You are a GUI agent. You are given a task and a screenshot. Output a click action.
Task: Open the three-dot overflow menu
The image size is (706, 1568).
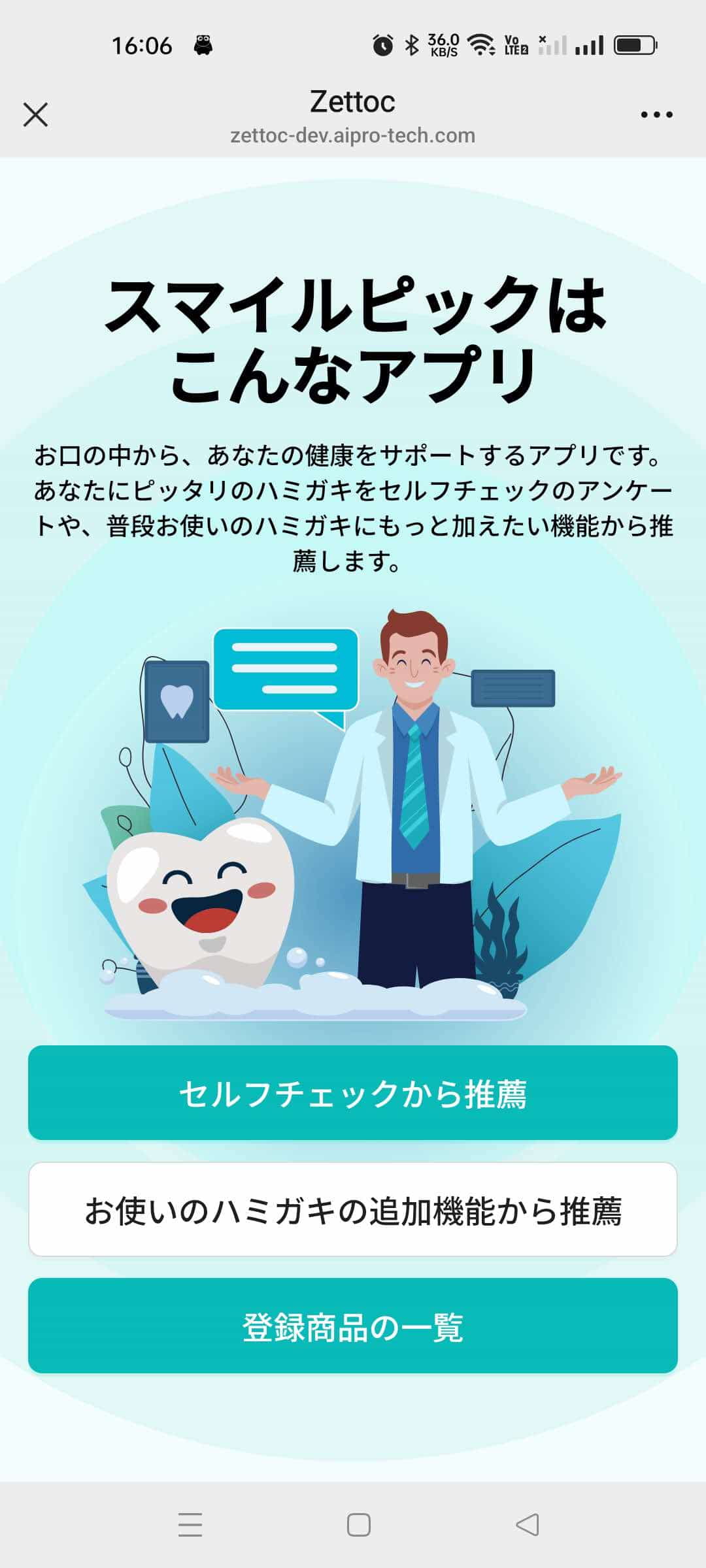click(656, 115)
